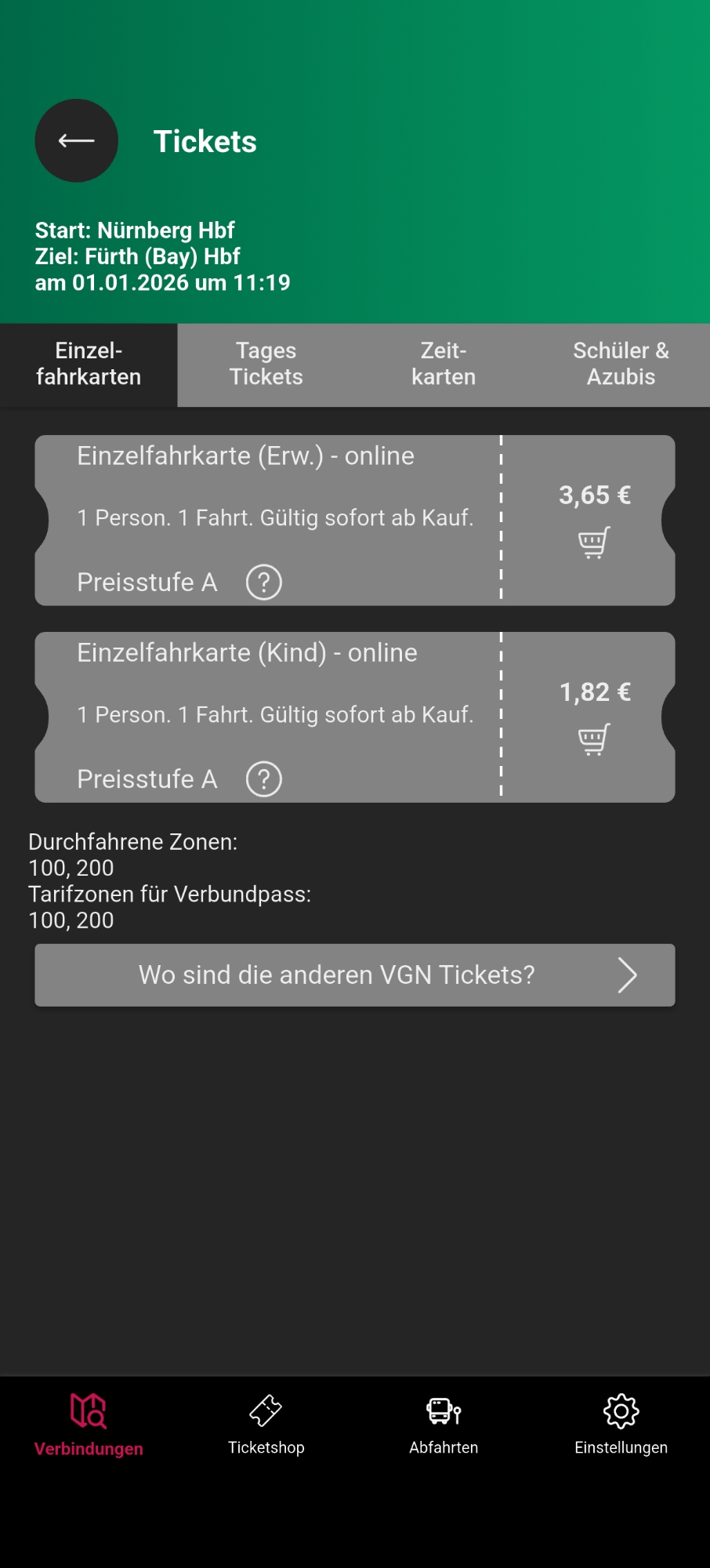Switch to Verbindungen in bottom navigation

coord(89,1425)
